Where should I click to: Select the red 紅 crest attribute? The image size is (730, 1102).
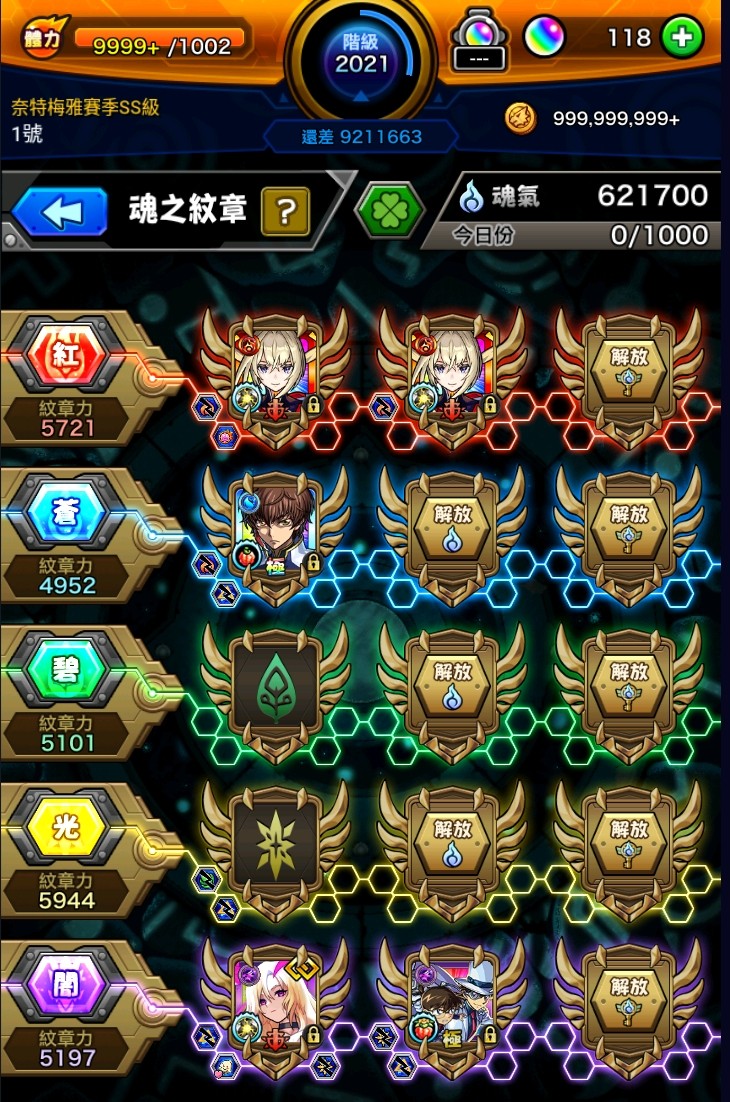pyautogui.click(x=66, y=354)
